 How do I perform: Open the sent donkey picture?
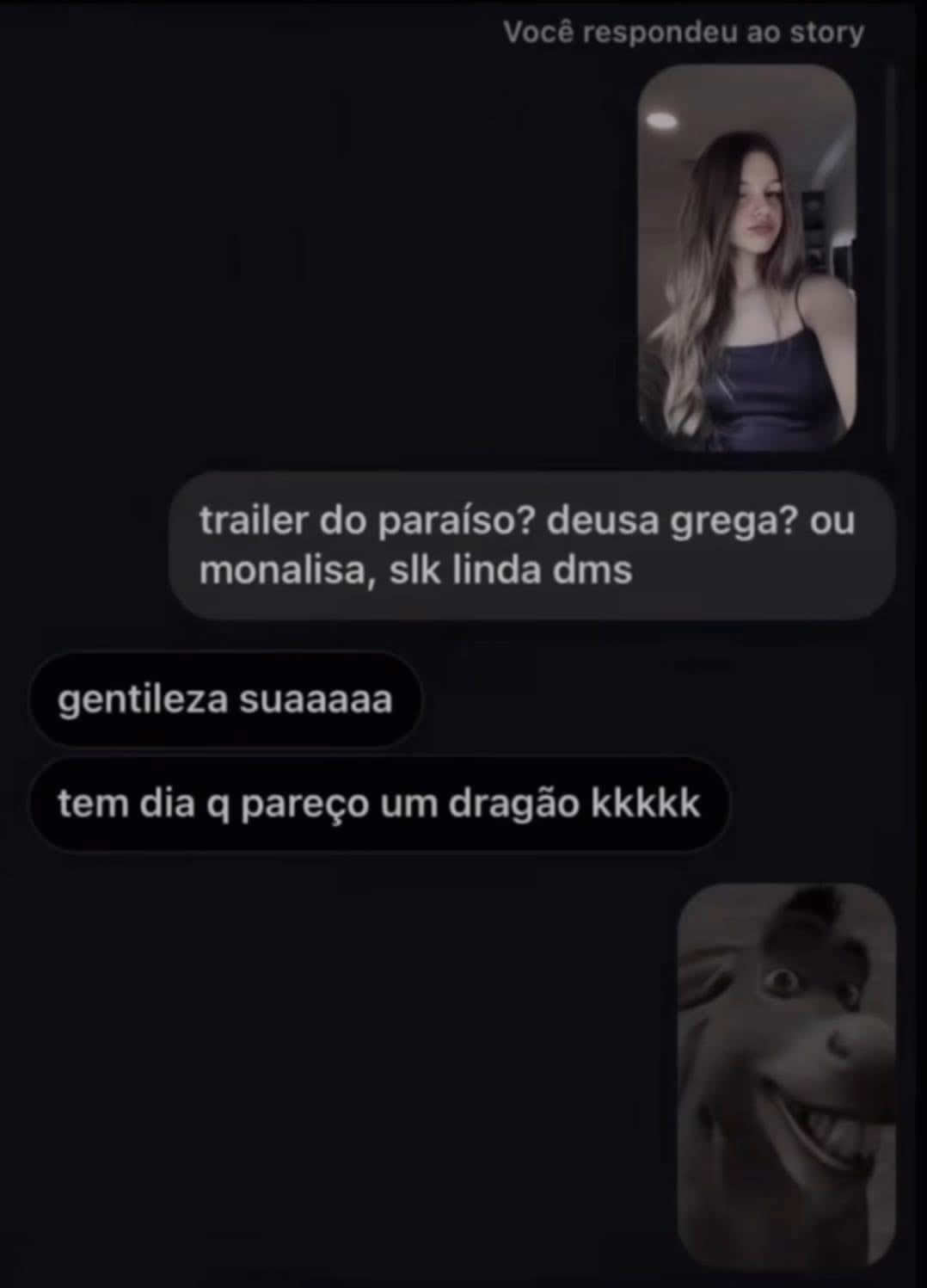tap(786, 1075)
